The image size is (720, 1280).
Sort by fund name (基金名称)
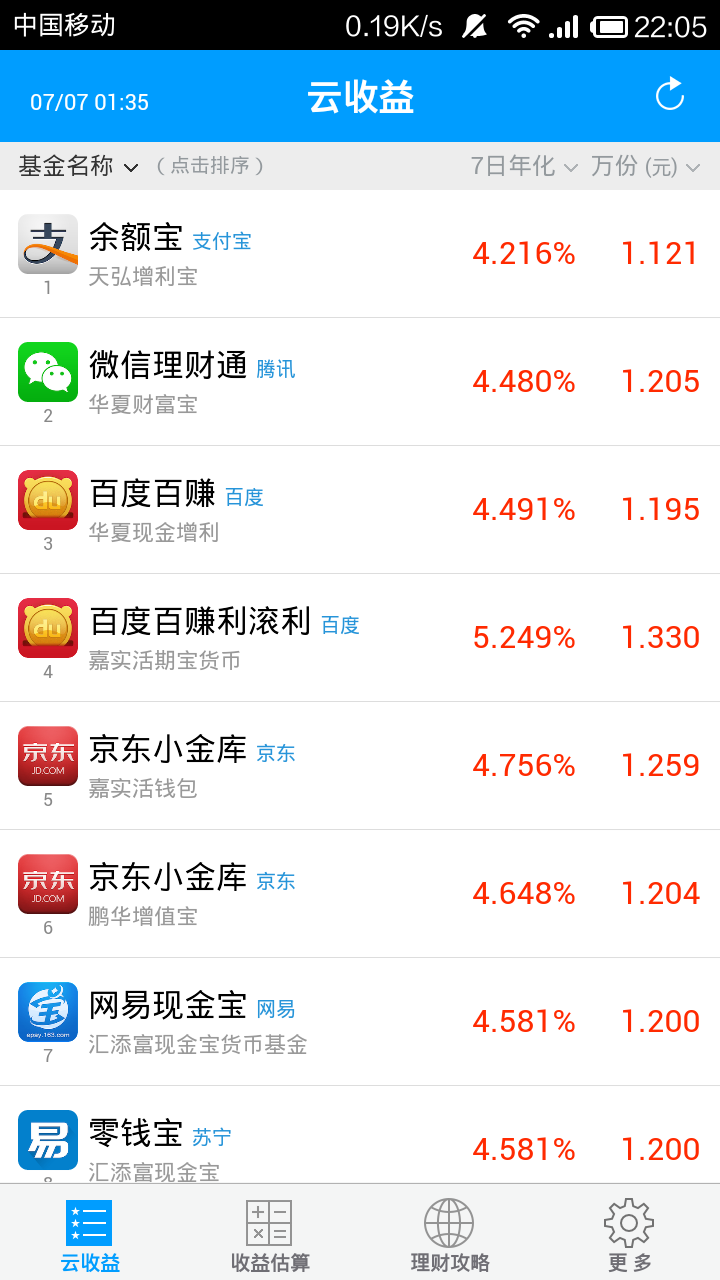tap(78, 166)
